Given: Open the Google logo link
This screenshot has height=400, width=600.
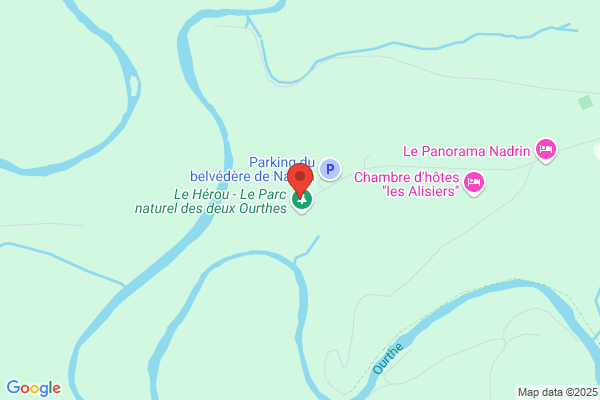Looking at the screenshot, I should click(33, 388).
